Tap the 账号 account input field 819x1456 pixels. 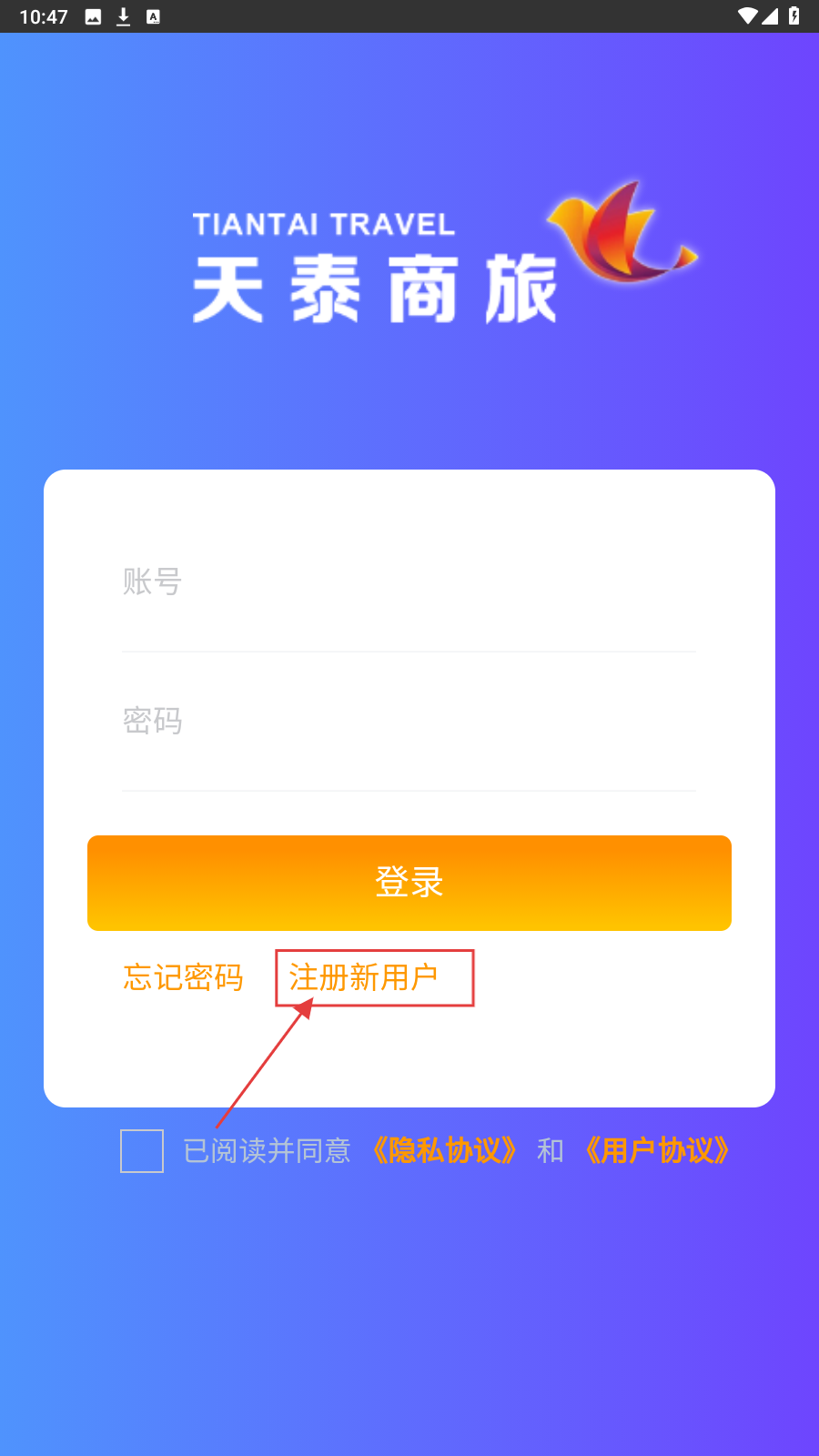[408, 582]
